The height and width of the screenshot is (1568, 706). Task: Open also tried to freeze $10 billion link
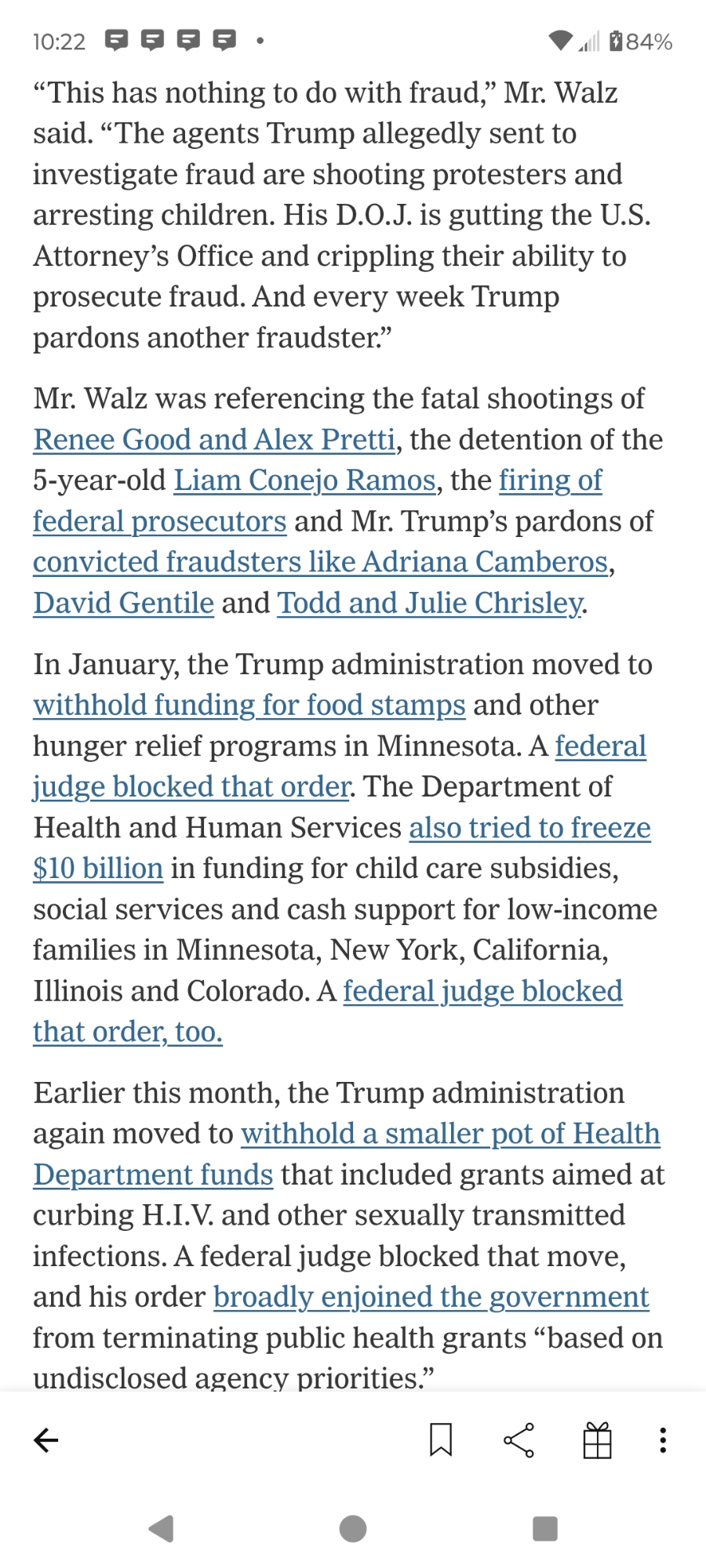(x=529, y=828)
